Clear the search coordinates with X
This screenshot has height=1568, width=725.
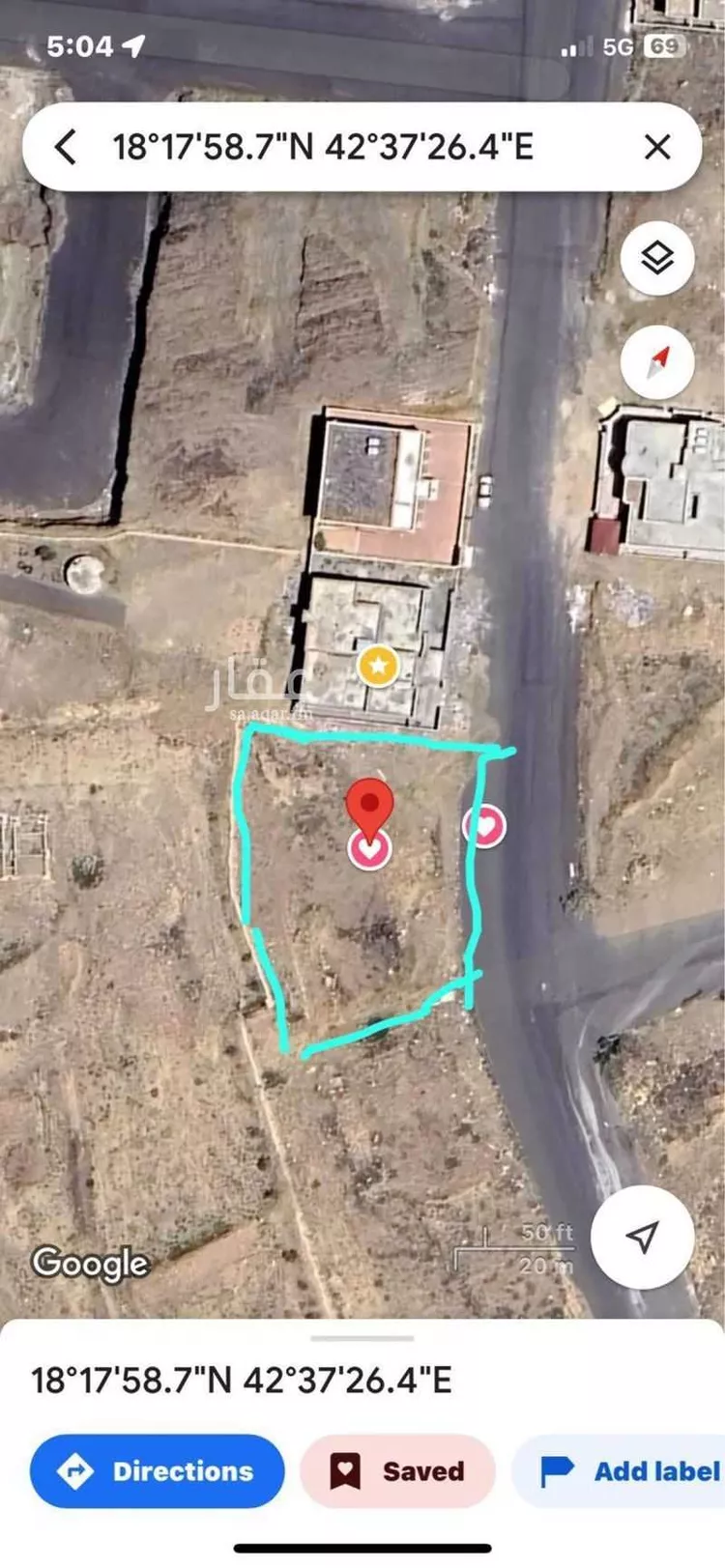pos(657,148)
